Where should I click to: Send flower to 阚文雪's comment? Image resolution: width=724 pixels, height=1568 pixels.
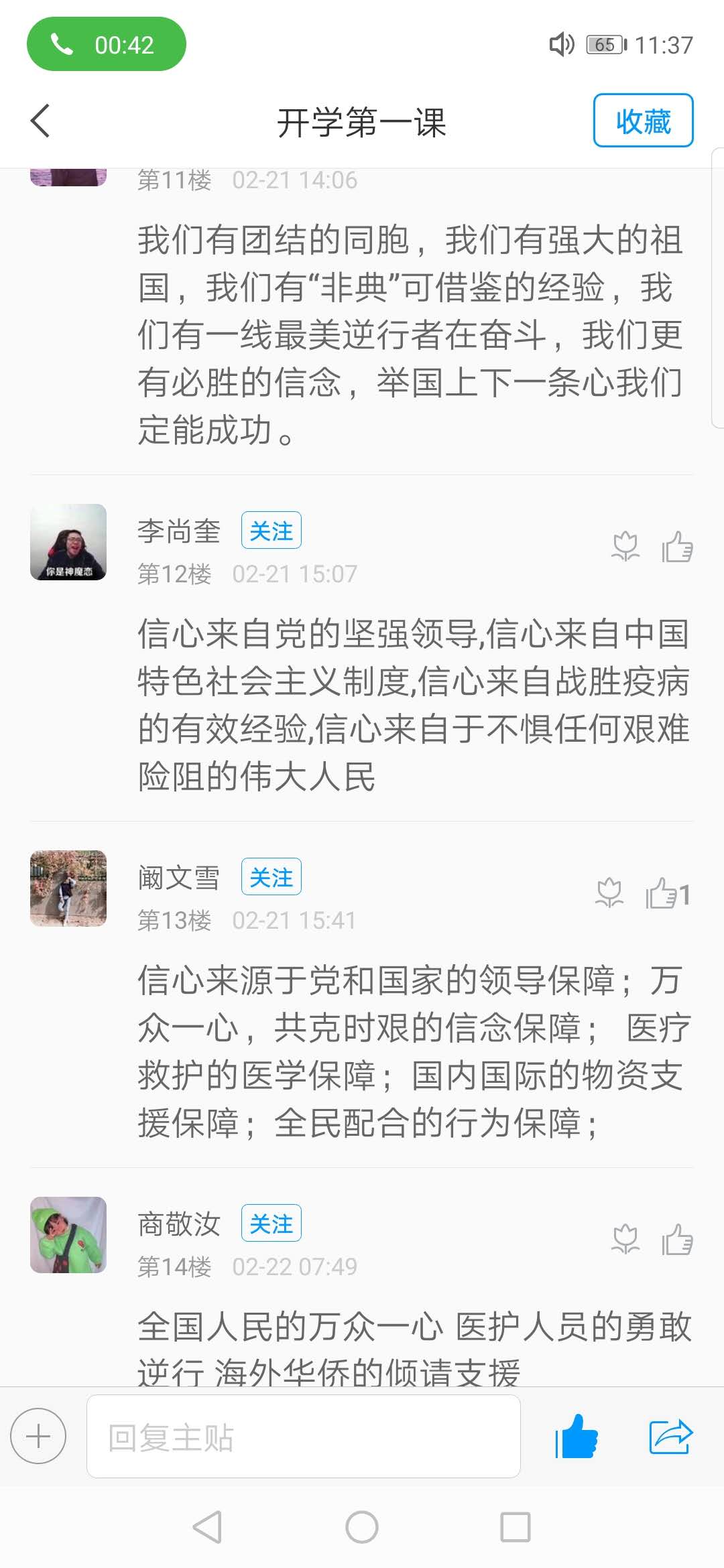(x=609, y=893)
